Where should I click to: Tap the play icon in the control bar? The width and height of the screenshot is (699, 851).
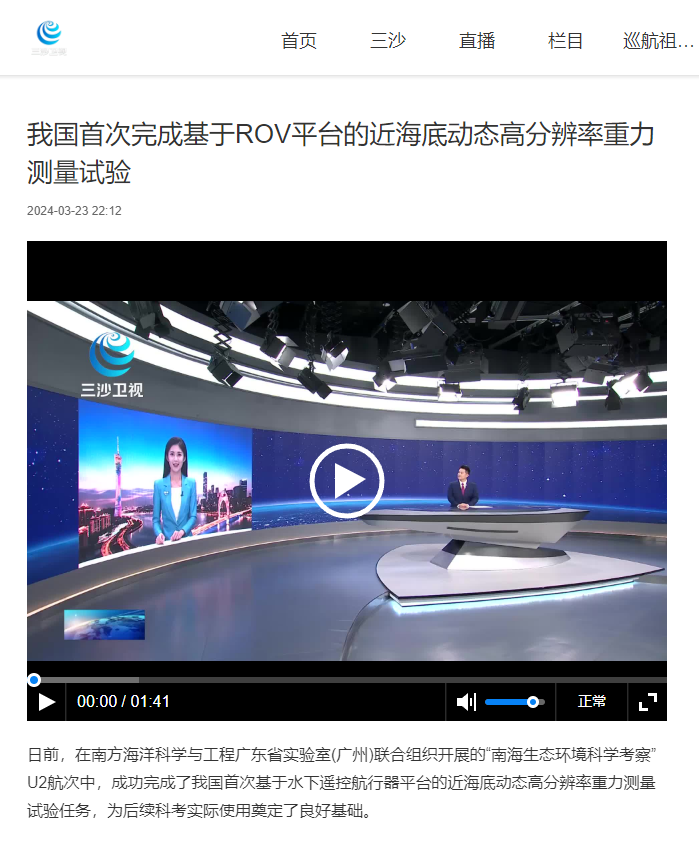[x=47, y=702]
